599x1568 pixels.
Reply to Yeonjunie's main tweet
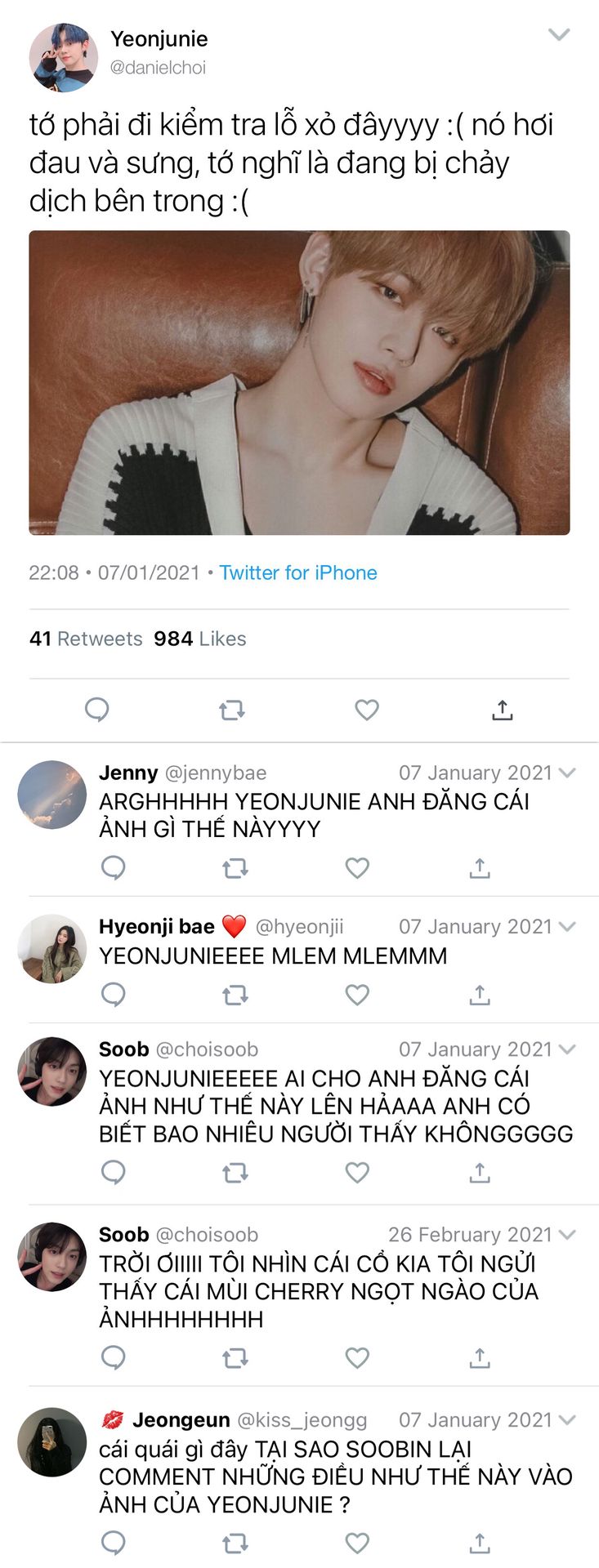pyautogui.click(x=97, y=710)
